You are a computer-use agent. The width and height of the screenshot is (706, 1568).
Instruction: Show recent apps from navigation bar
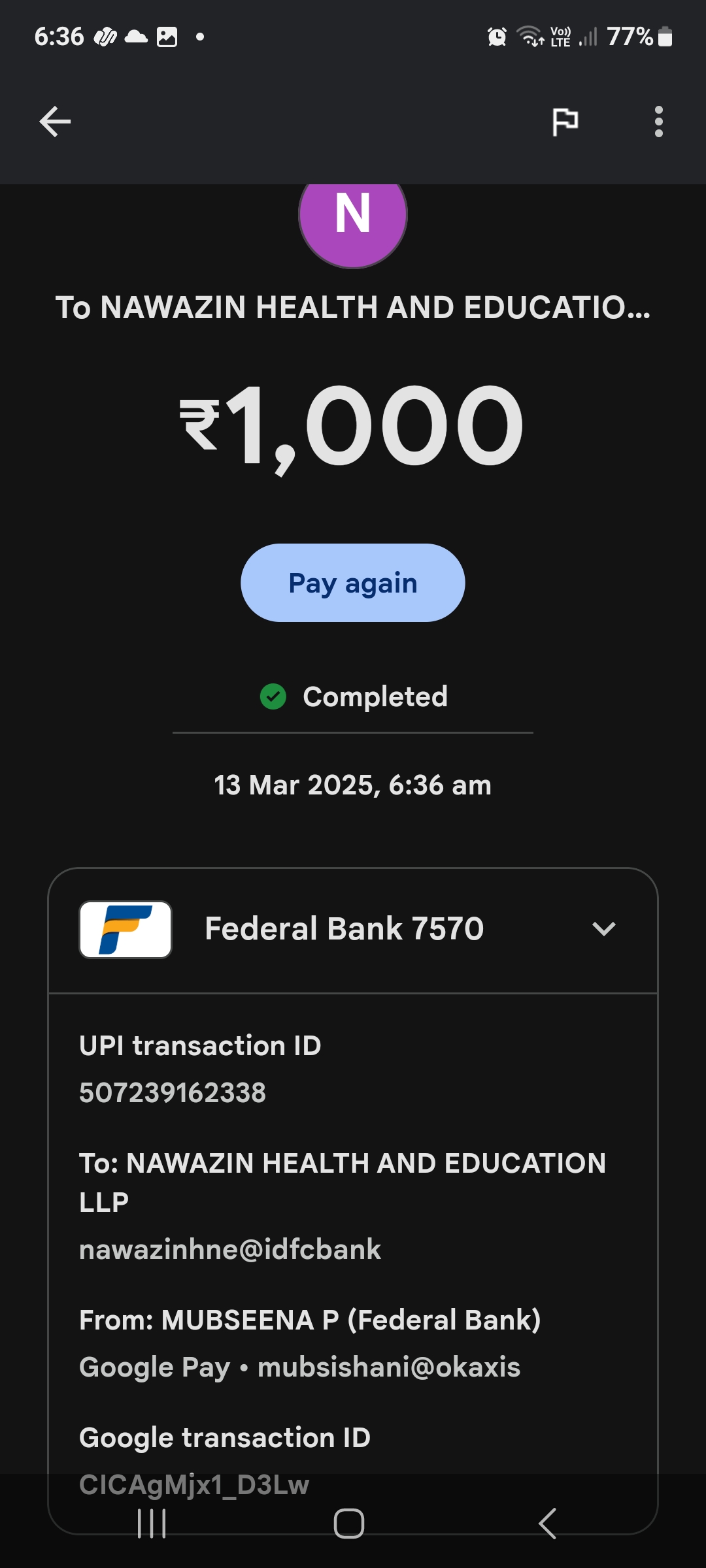click(x=152, y=1524)
